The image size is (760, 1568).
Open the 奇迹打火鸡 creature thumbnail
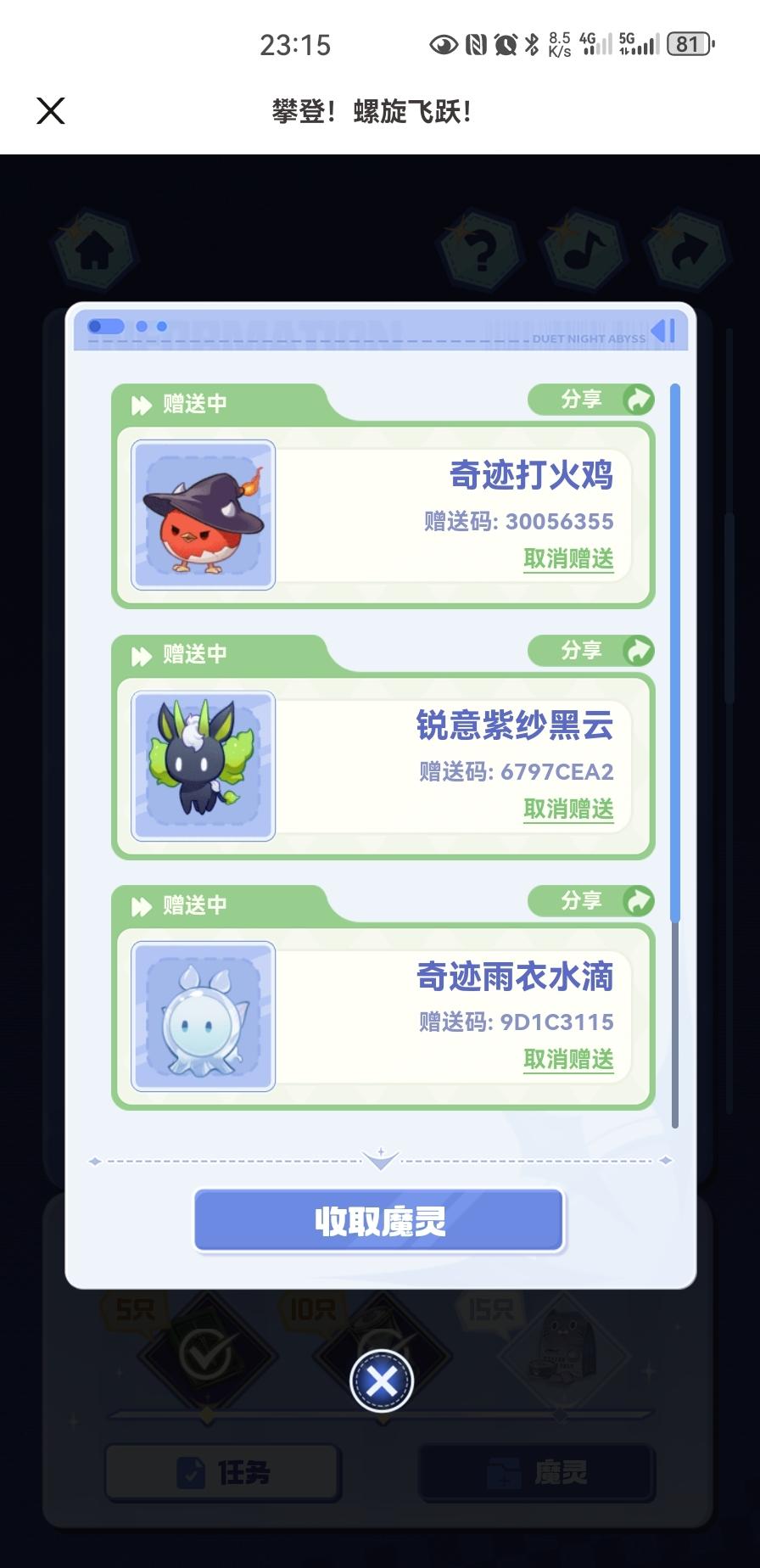pos(204,515)
